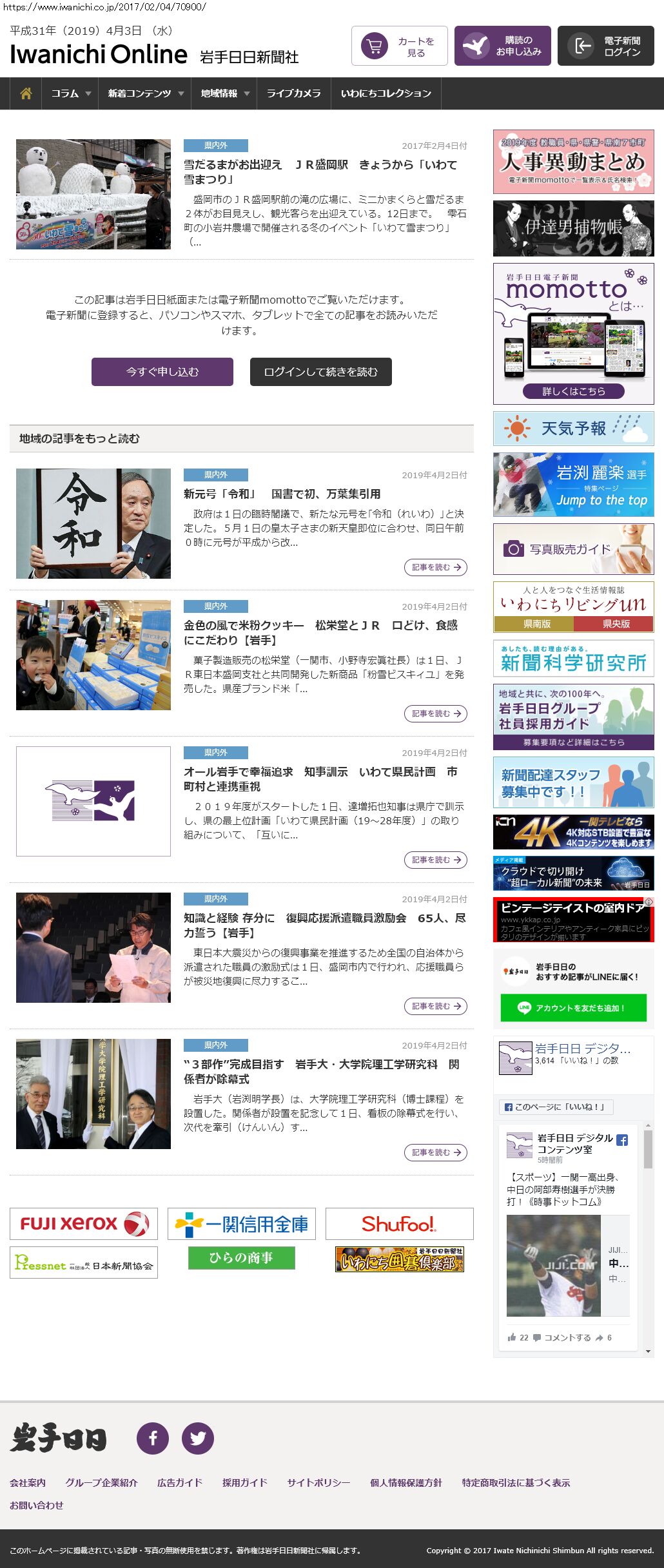Tap 今すぐ申し込む button

point(162,372)
